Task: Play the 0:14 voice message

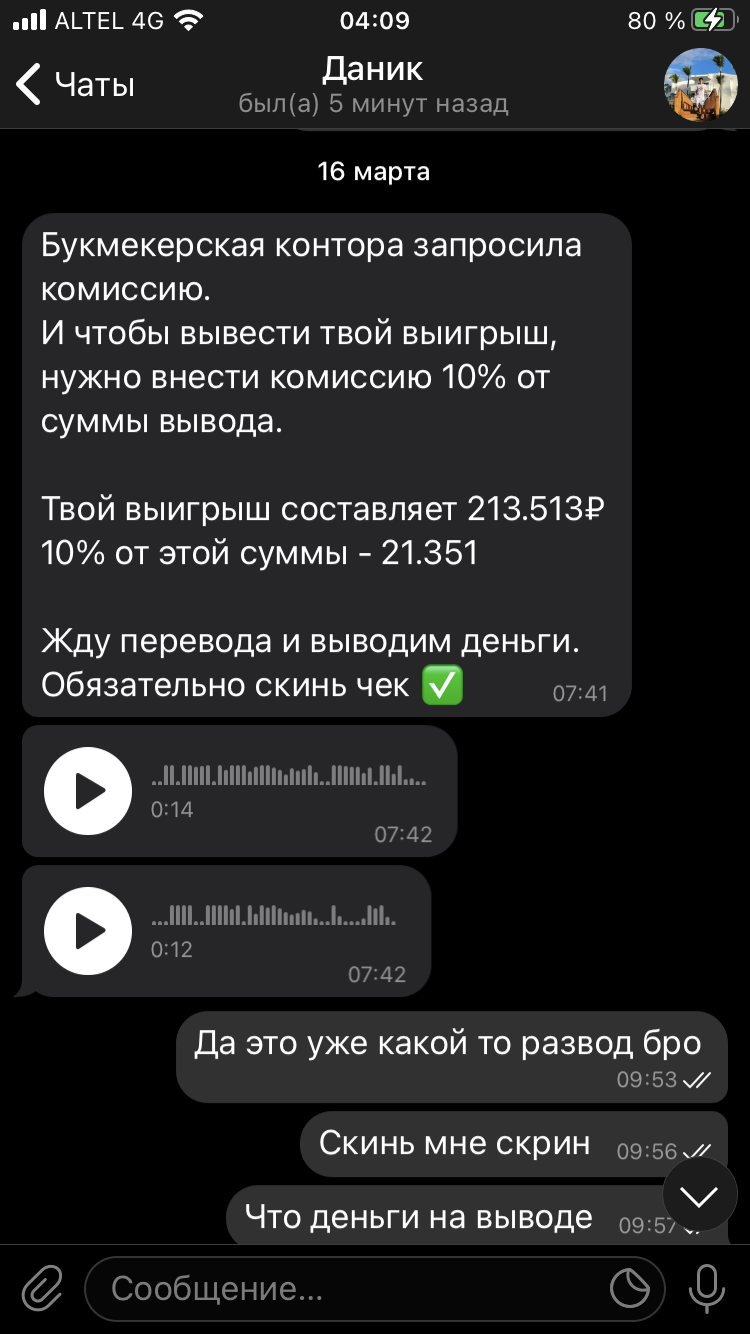Action: (x=88, y=790)
